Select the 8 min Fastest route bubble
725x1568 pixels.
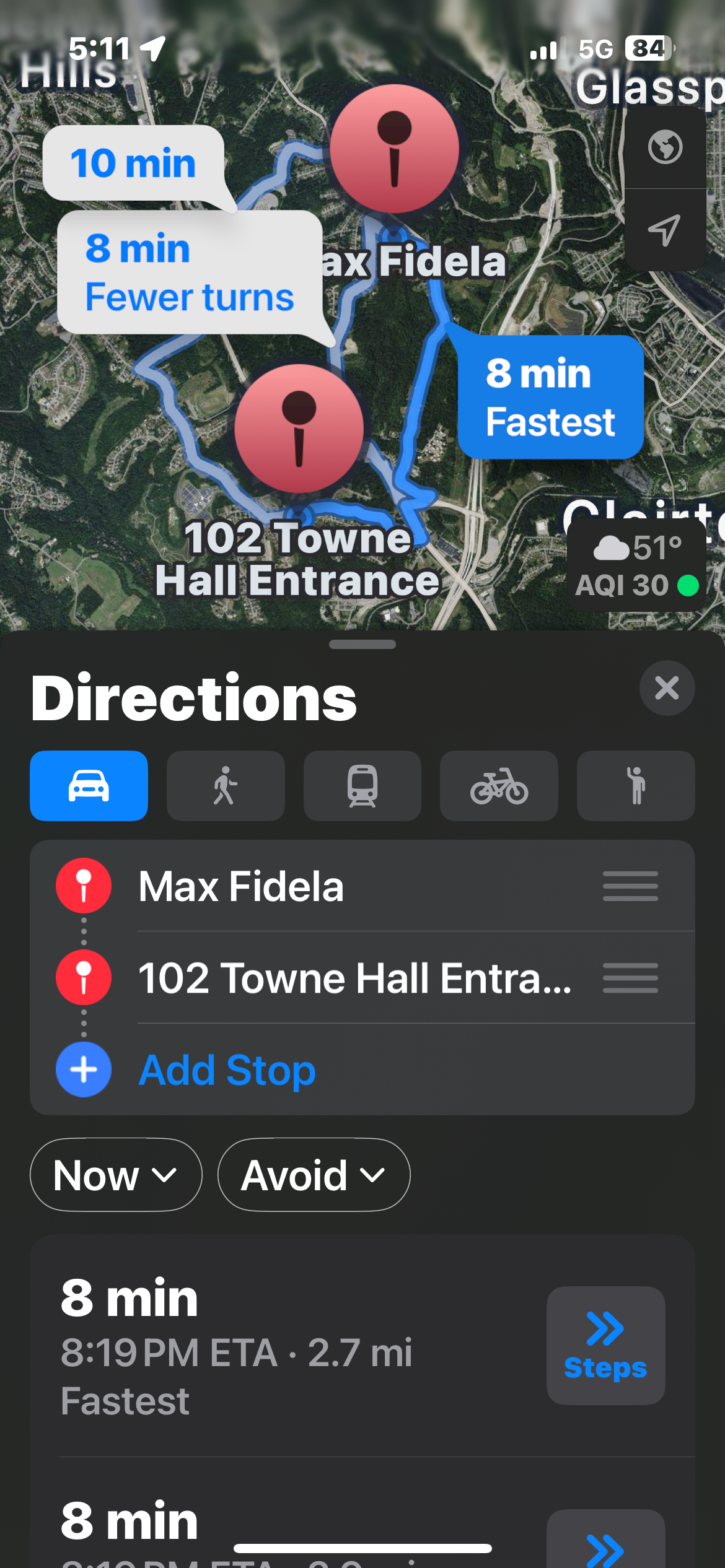click(550, 397)
